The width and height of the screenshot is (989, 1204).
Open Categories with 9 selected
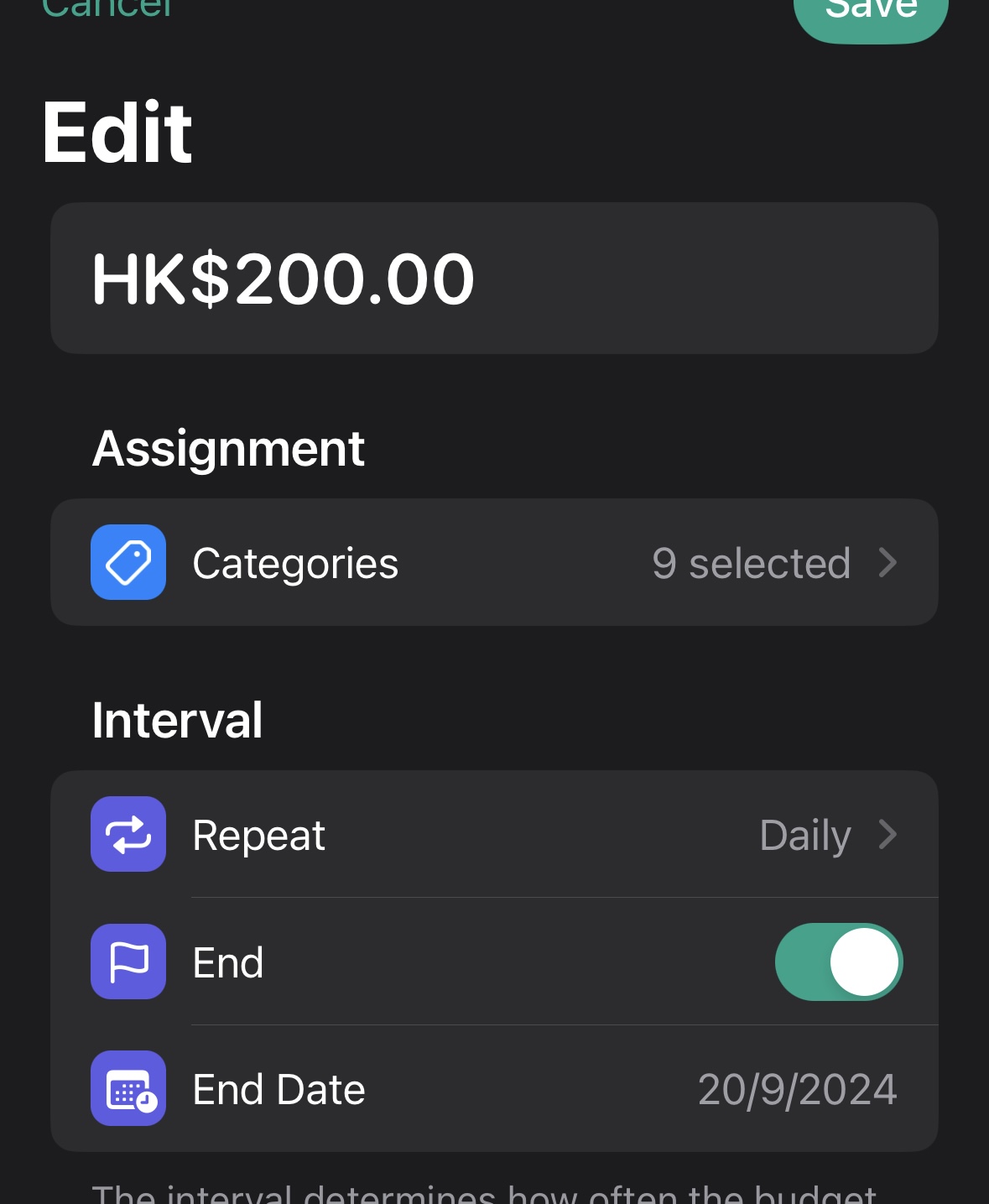click(x=493, y=563)
